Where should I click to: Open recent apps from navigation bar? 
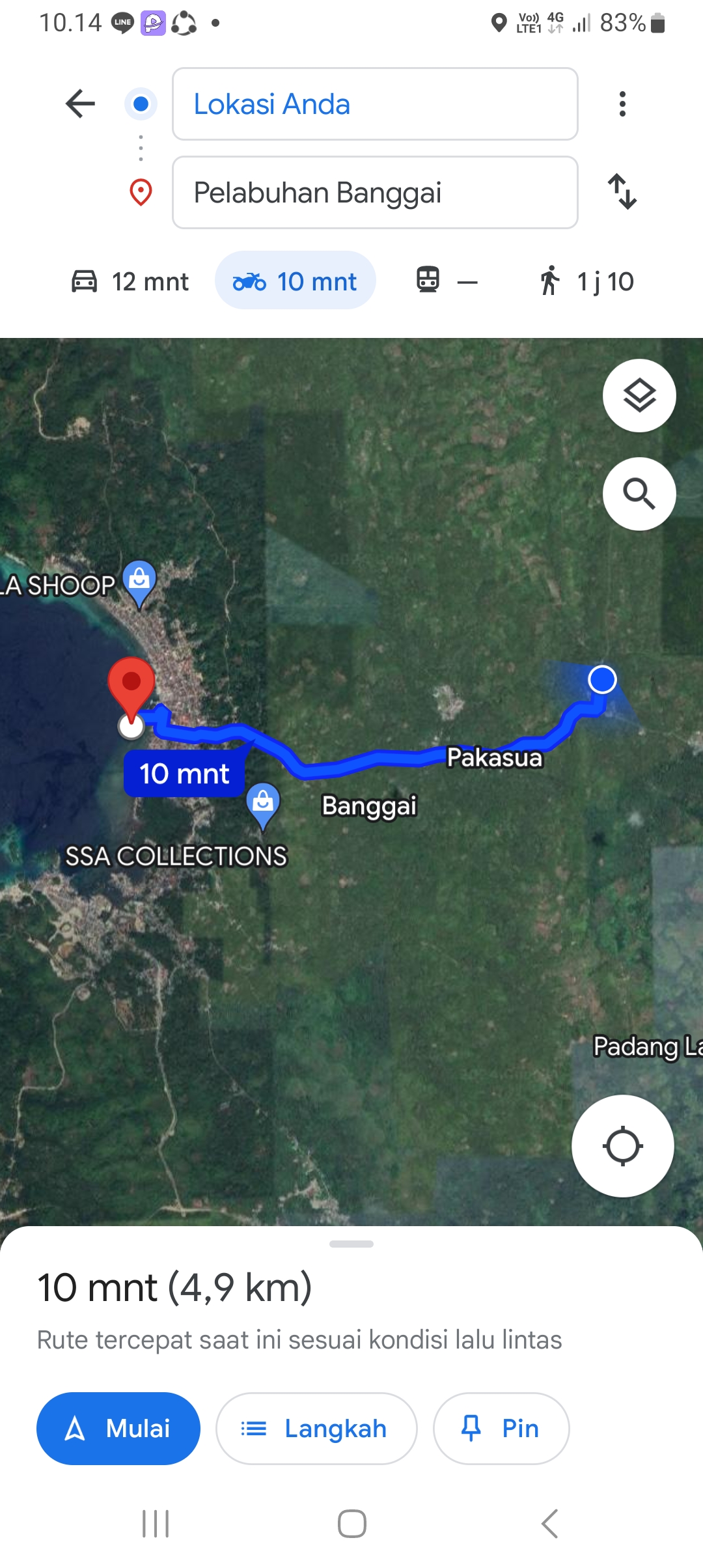(156, 1524)
